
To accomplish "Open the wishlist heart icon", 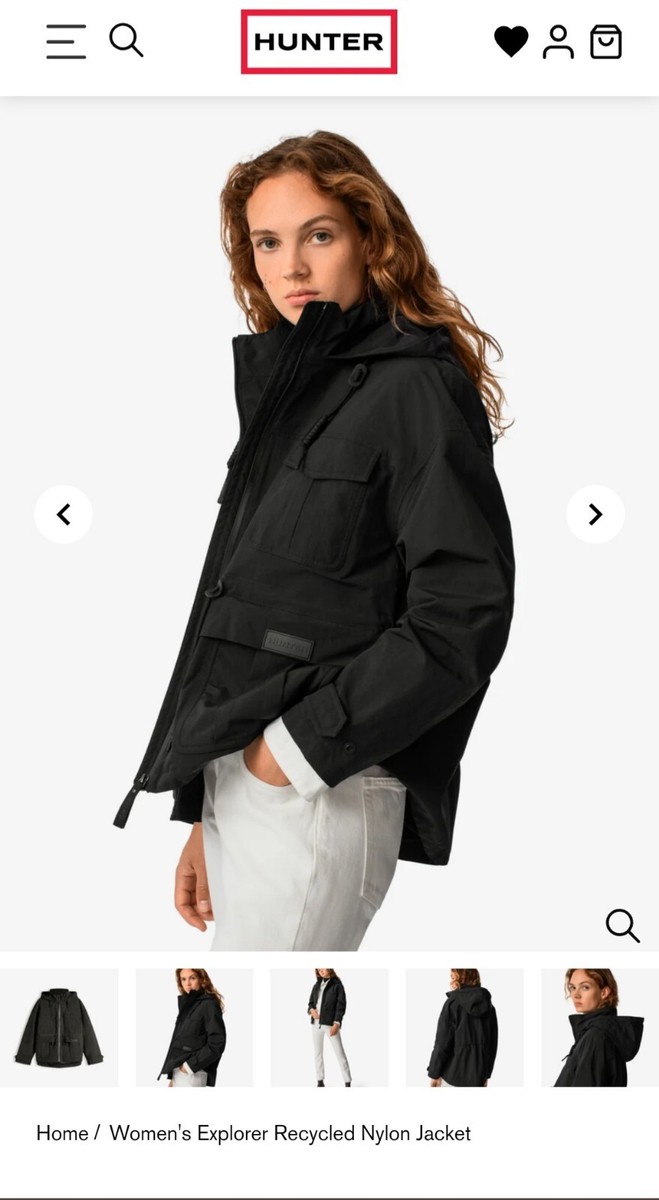I will (511, 42).
